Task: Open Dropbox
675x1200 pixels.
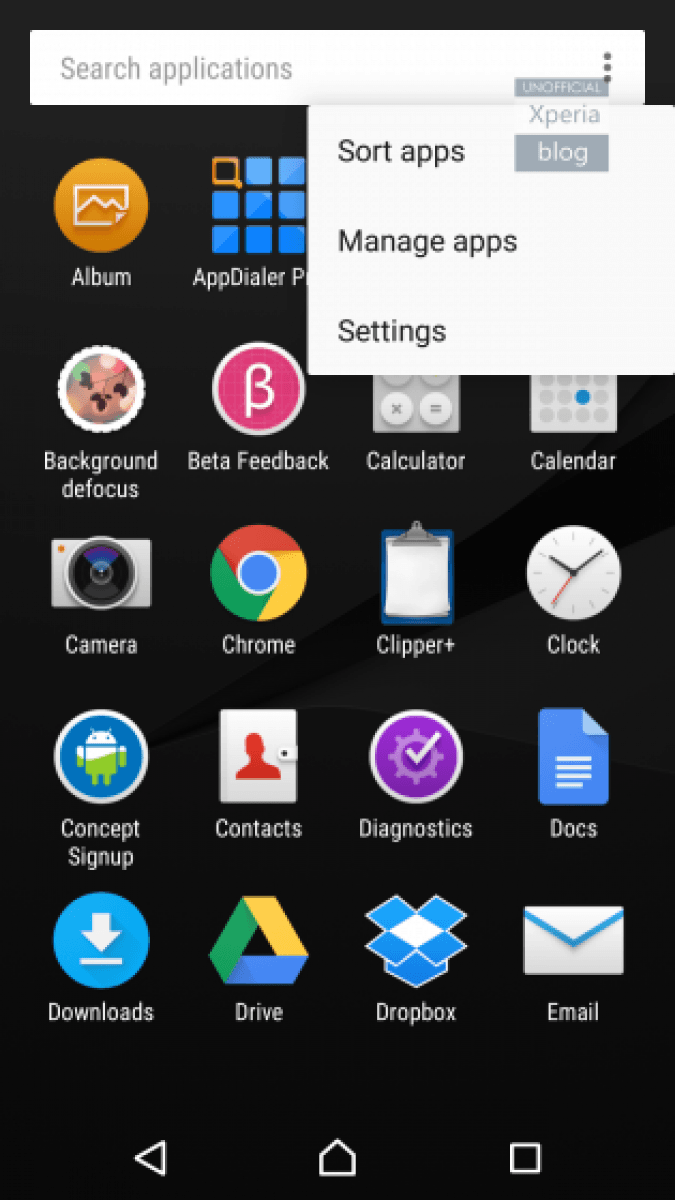Action: tap(416, 941)
